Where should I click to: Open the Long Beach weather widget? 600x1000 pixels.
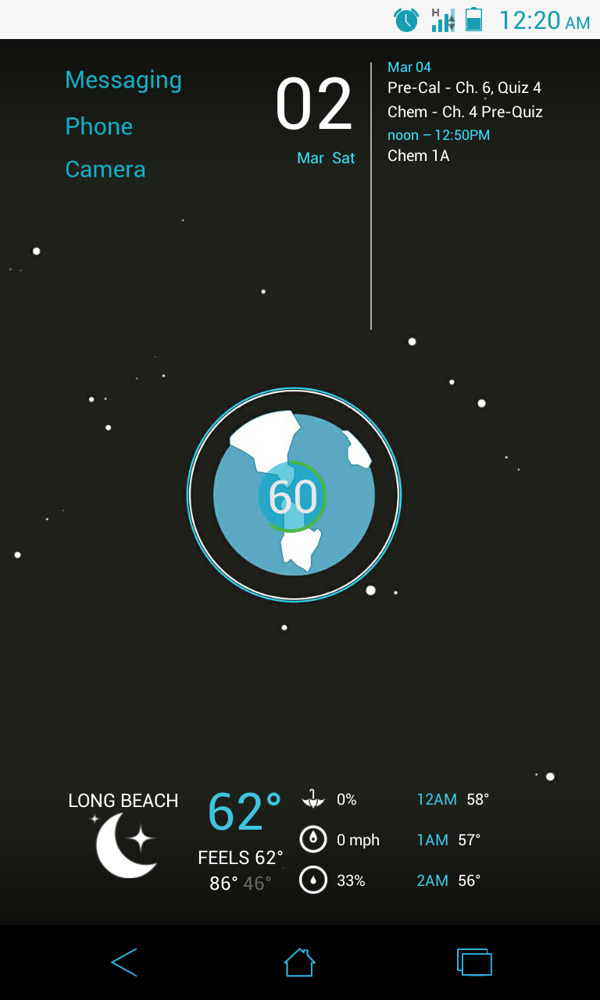point(125,840)
